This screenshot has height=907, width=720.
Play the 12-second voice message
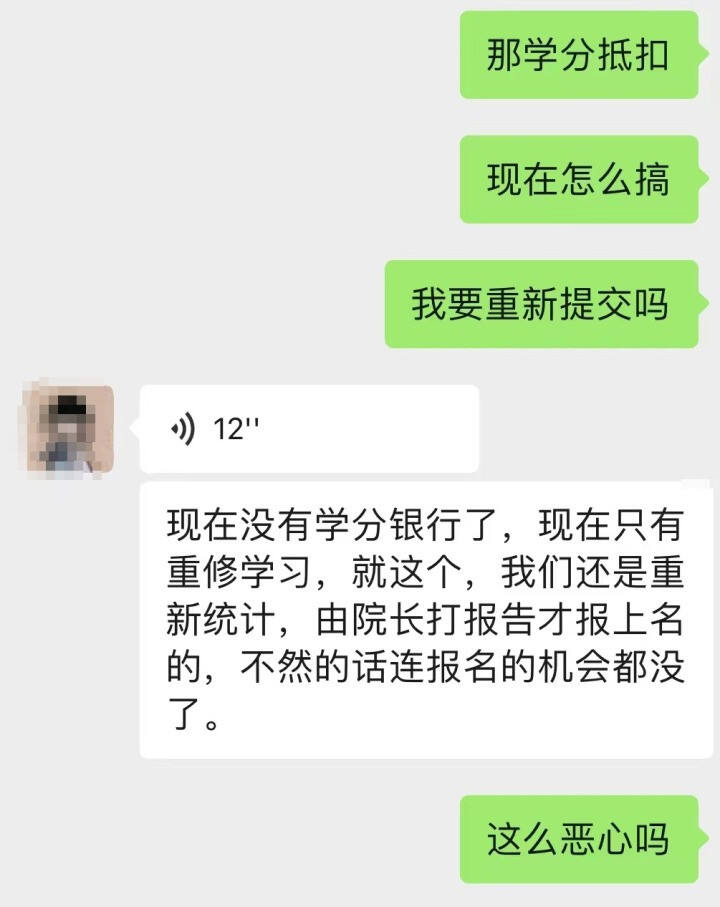tap(308, 429)
